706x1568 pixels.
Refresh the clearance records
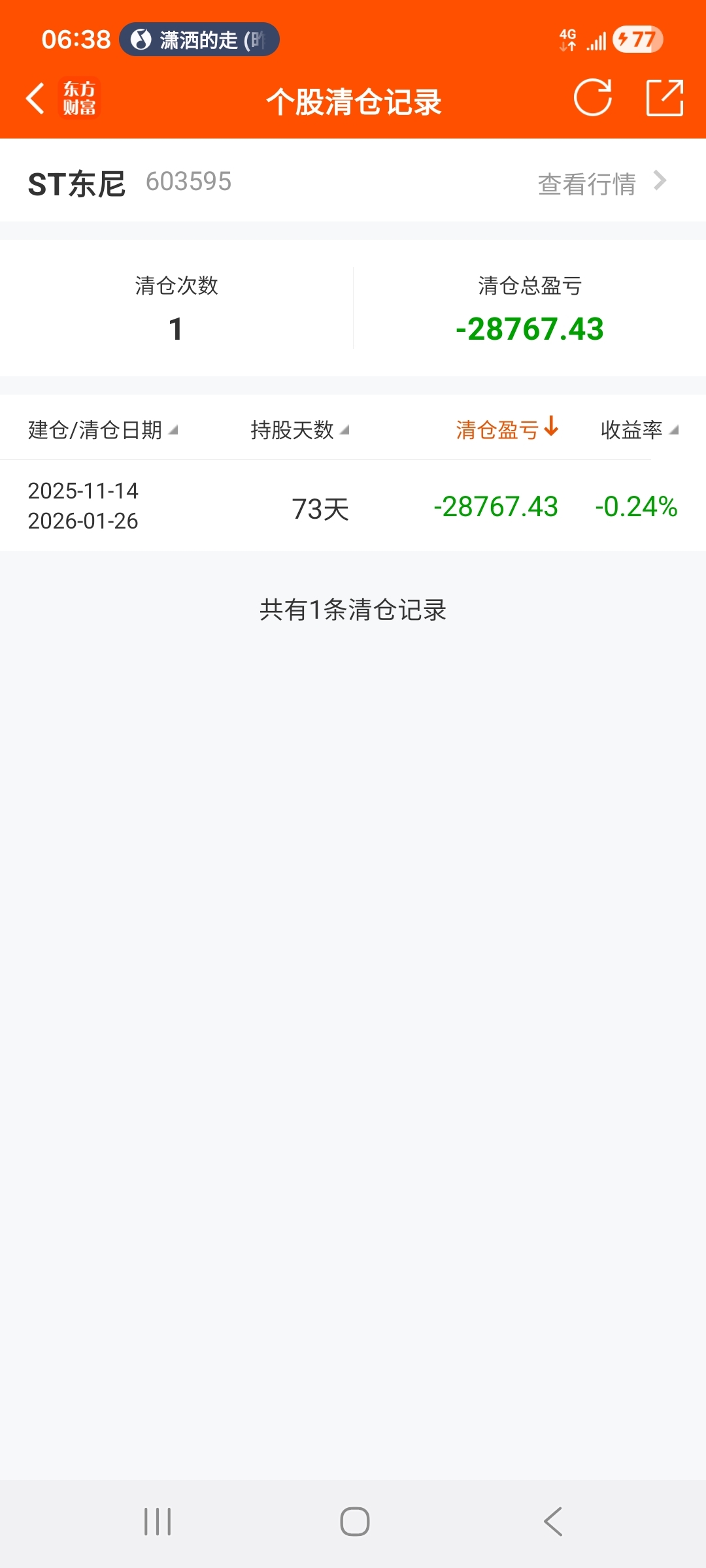[x=592, y=98]
